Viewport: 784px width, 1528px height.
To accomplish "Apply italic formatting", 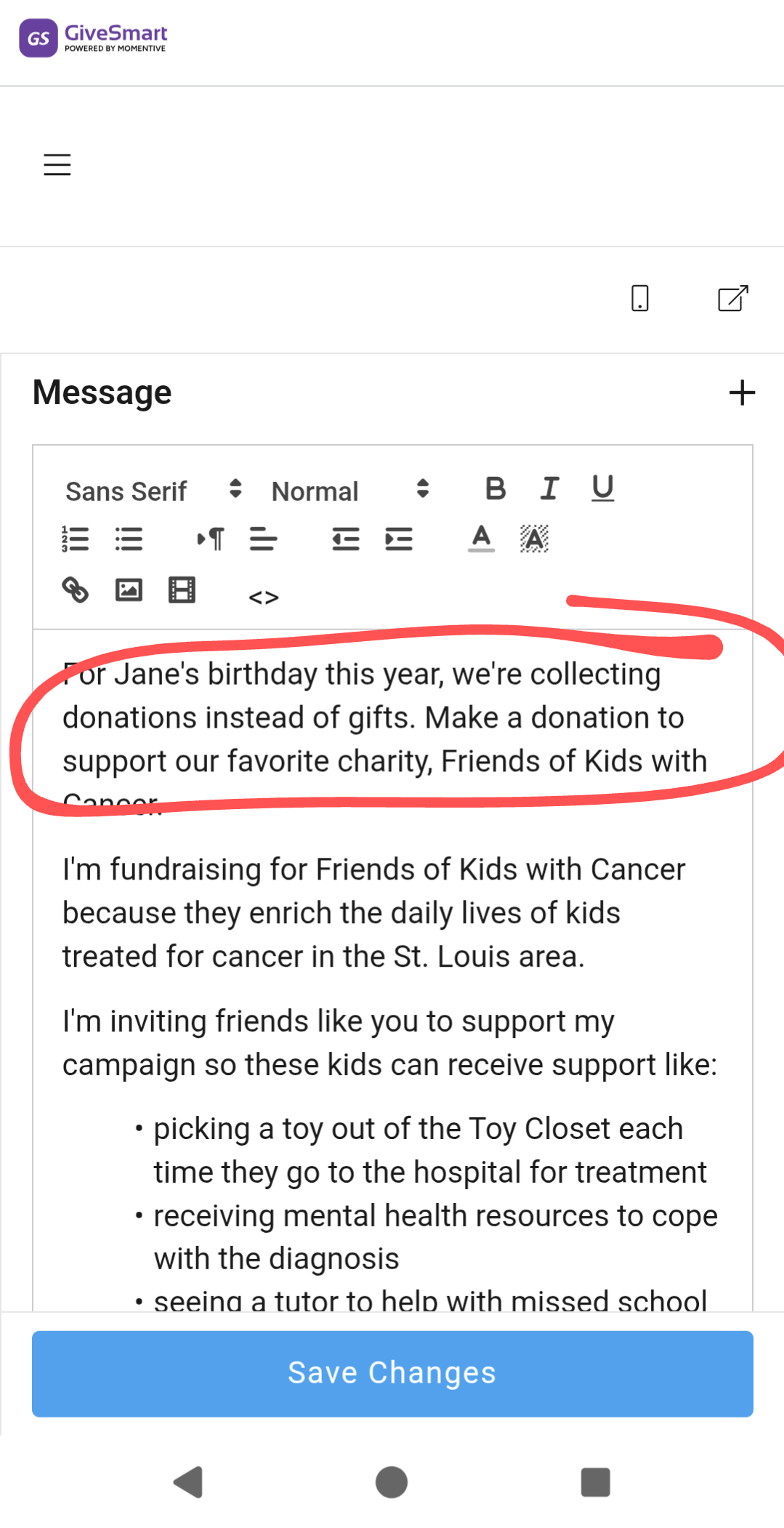I will click(x=549, y=488).
